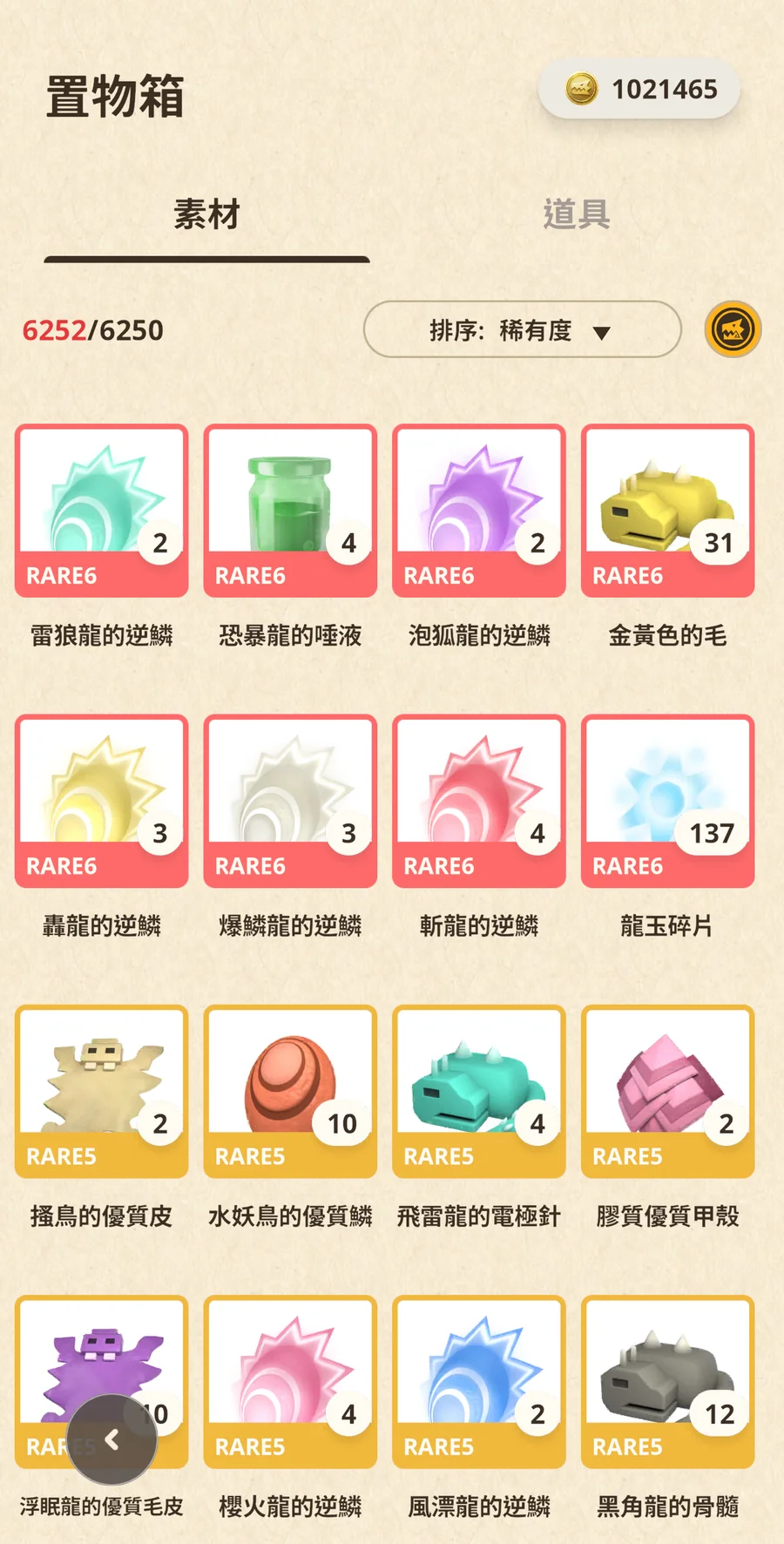Select the 風漂龍的逆鱗 card
Viewport: 784px width, 1544px height.
coord(479,1381)
